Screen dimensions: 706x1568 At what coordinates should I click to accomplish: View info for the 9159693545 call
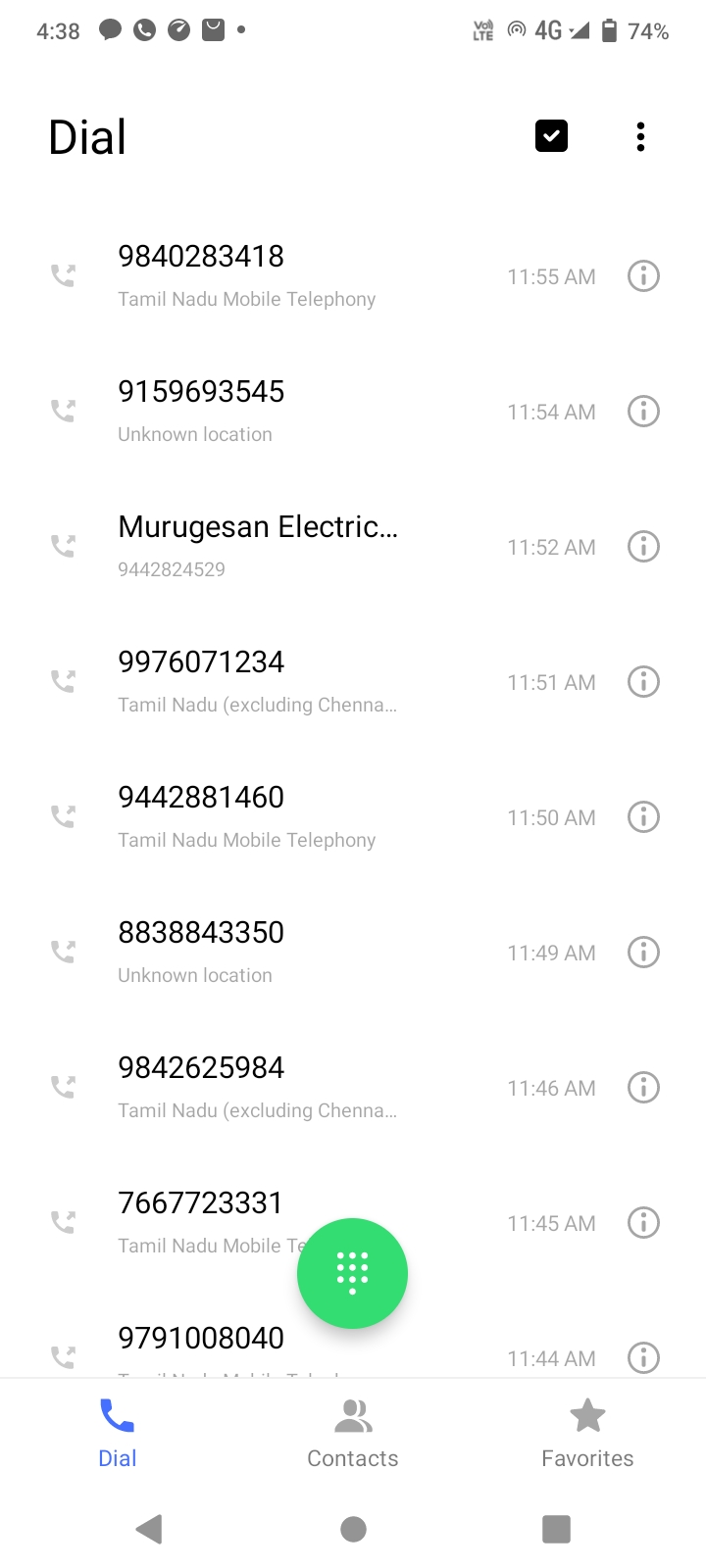tap(643, 412)
